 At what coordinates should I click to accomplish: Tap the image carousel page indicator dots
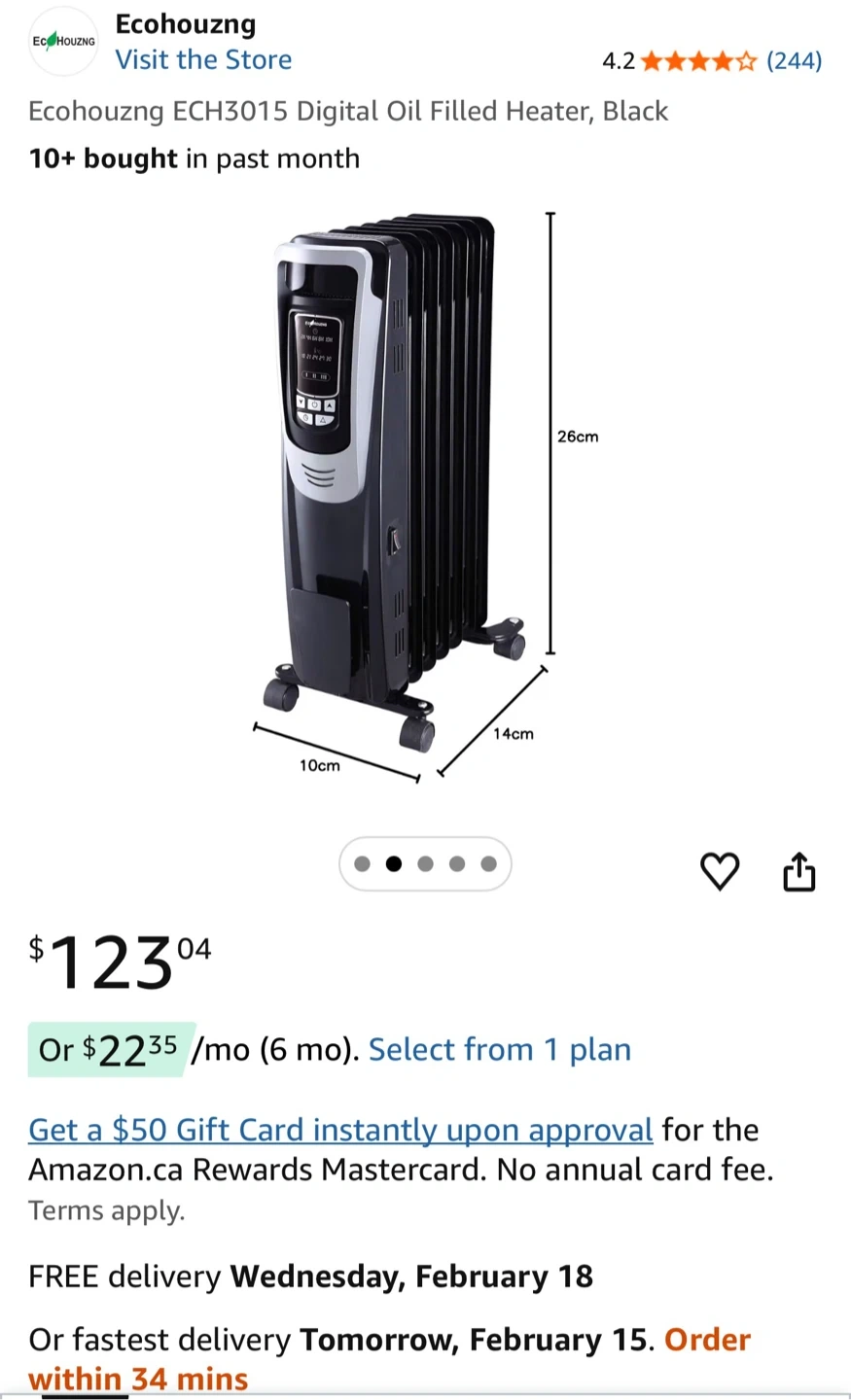pyautogui.click(x=425, y=863)
